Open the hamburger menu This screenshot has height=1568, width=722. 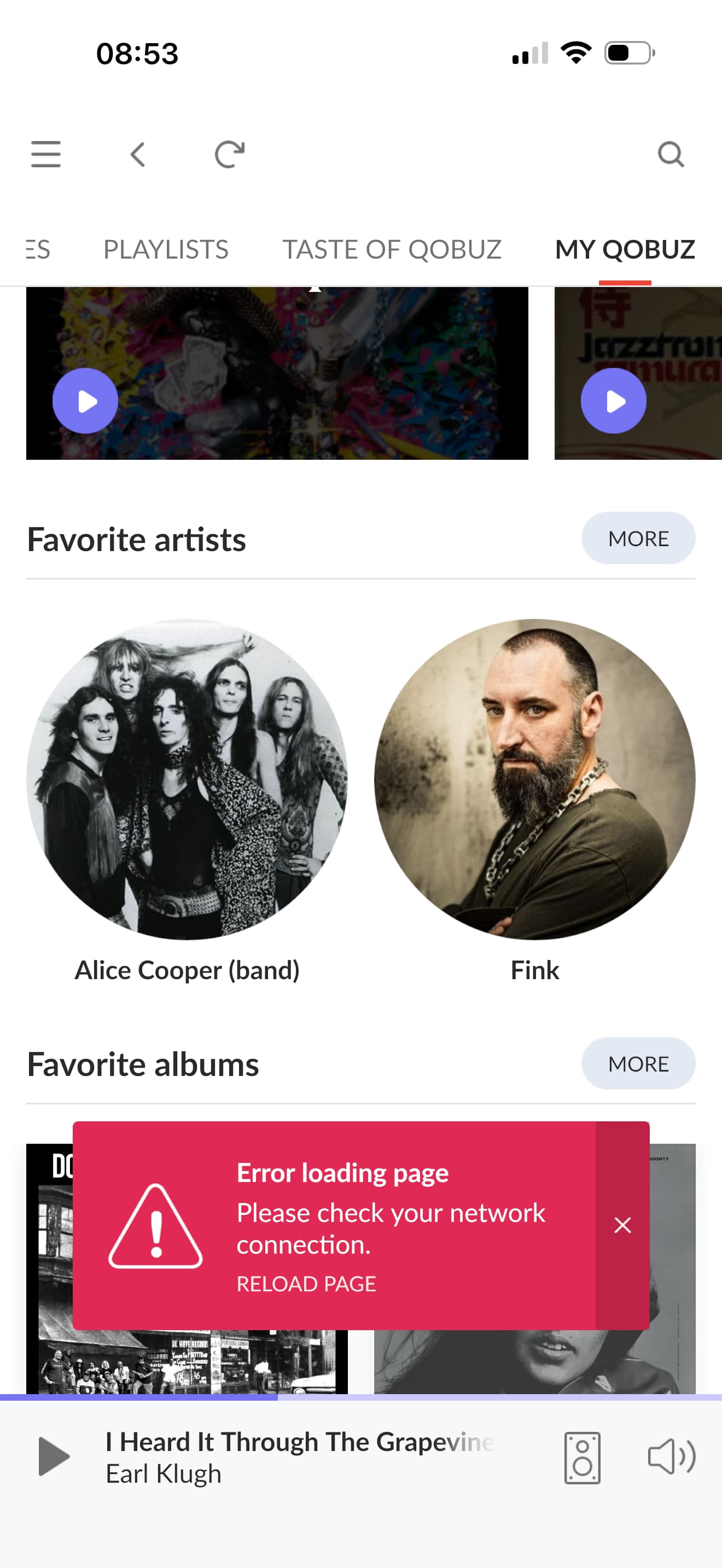tap(46, 154)
